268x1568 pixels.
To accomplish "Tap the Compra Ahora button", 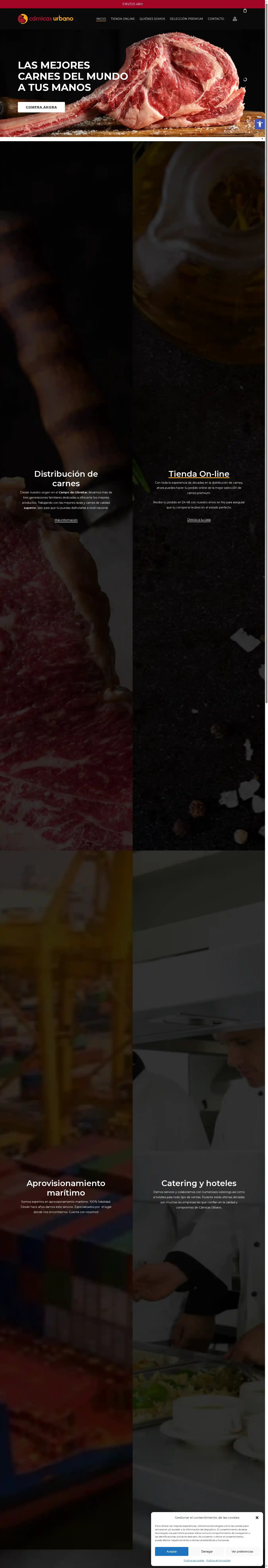I will pyautogui.click(x=41, y=107).
